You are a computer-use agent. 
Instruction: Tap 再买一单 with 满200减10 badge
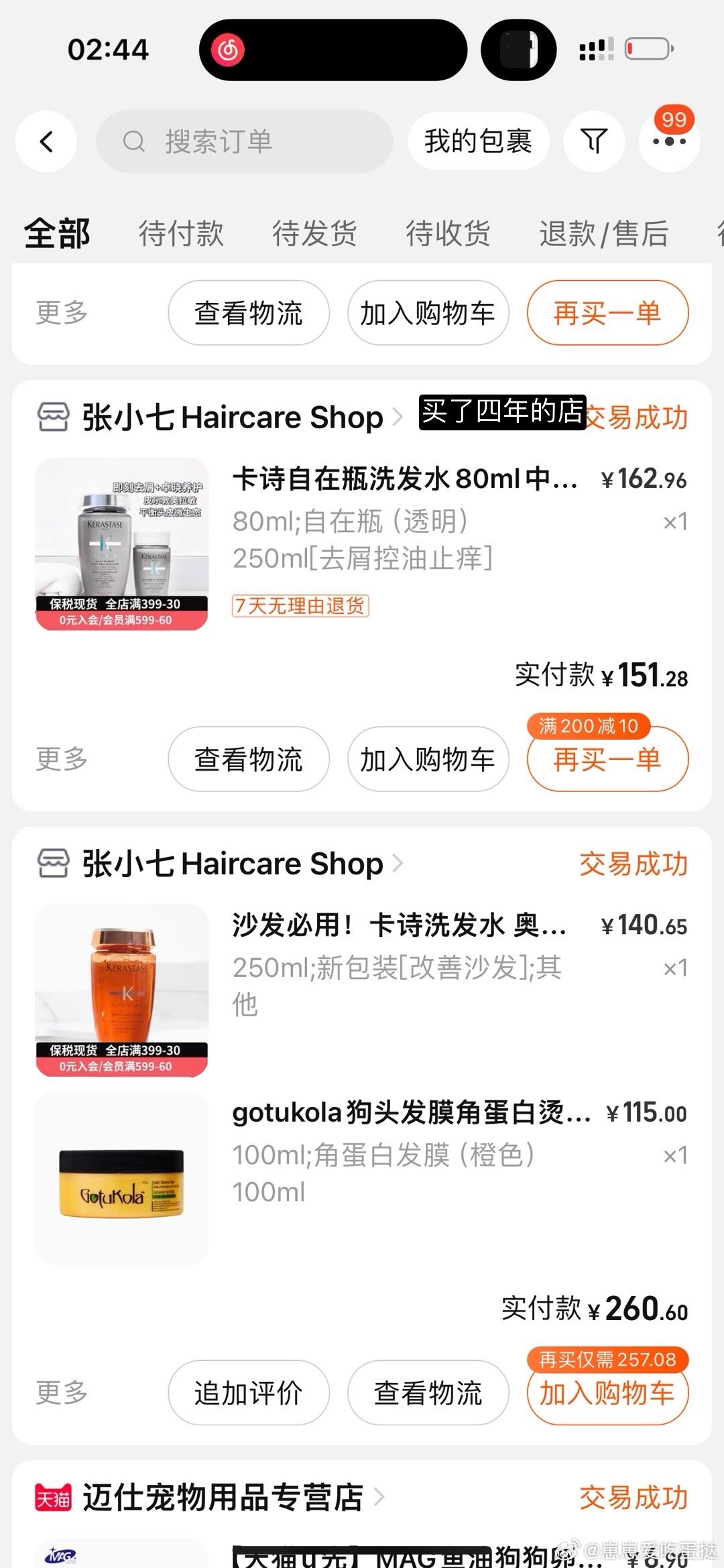point(607,759)
